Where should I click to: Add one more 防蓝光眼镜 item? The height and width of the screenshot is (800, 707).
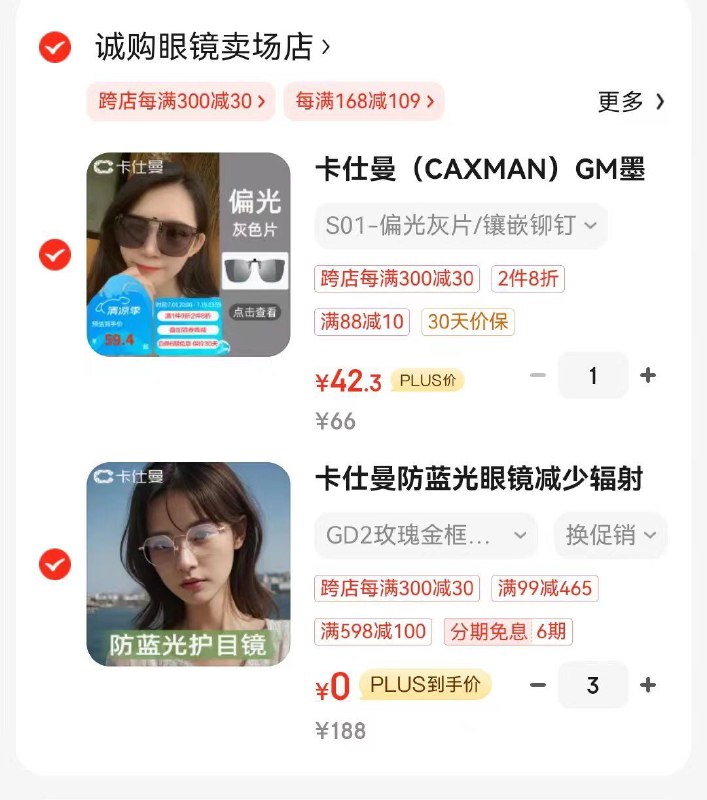click(x=648, y=685)
